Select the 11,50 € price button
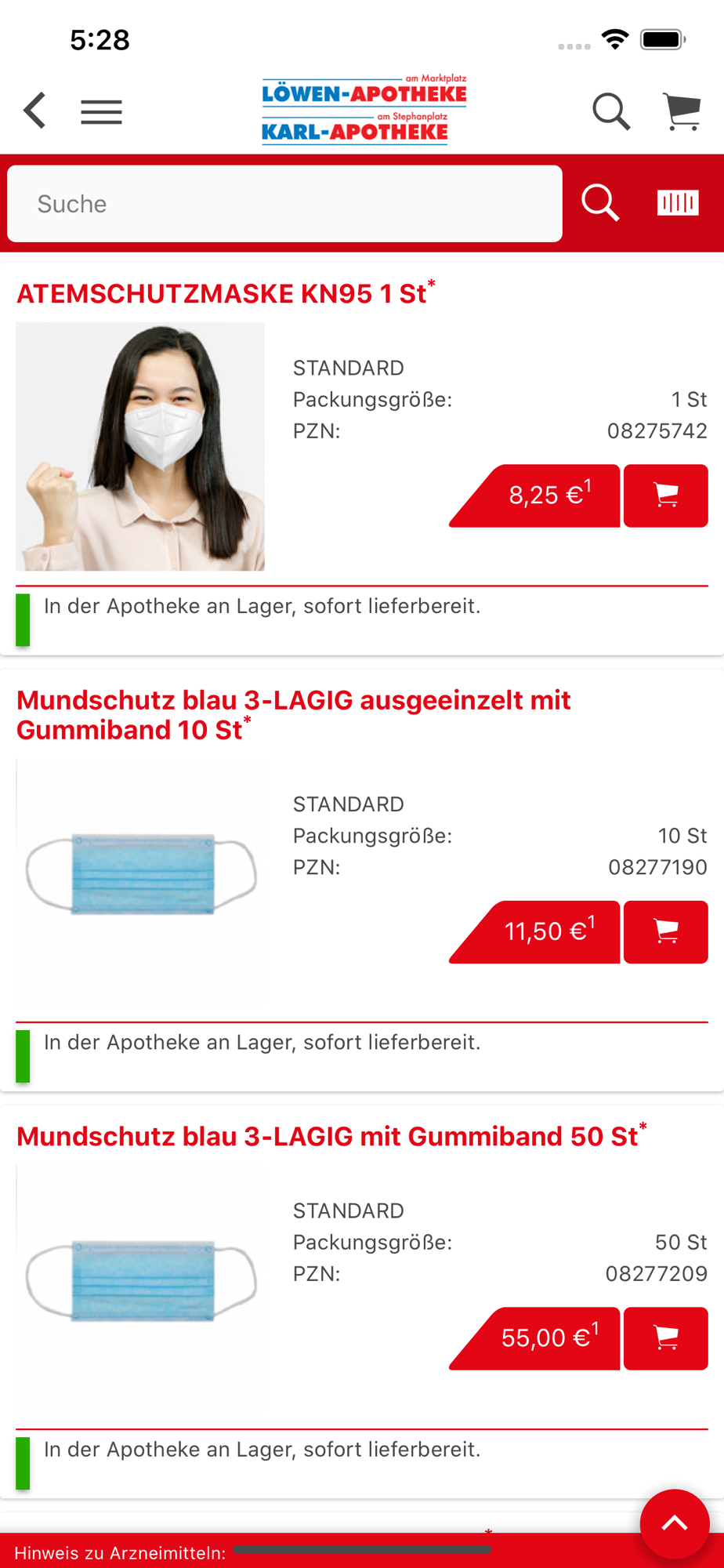The image size is (724, 1568). click(545, 931)
